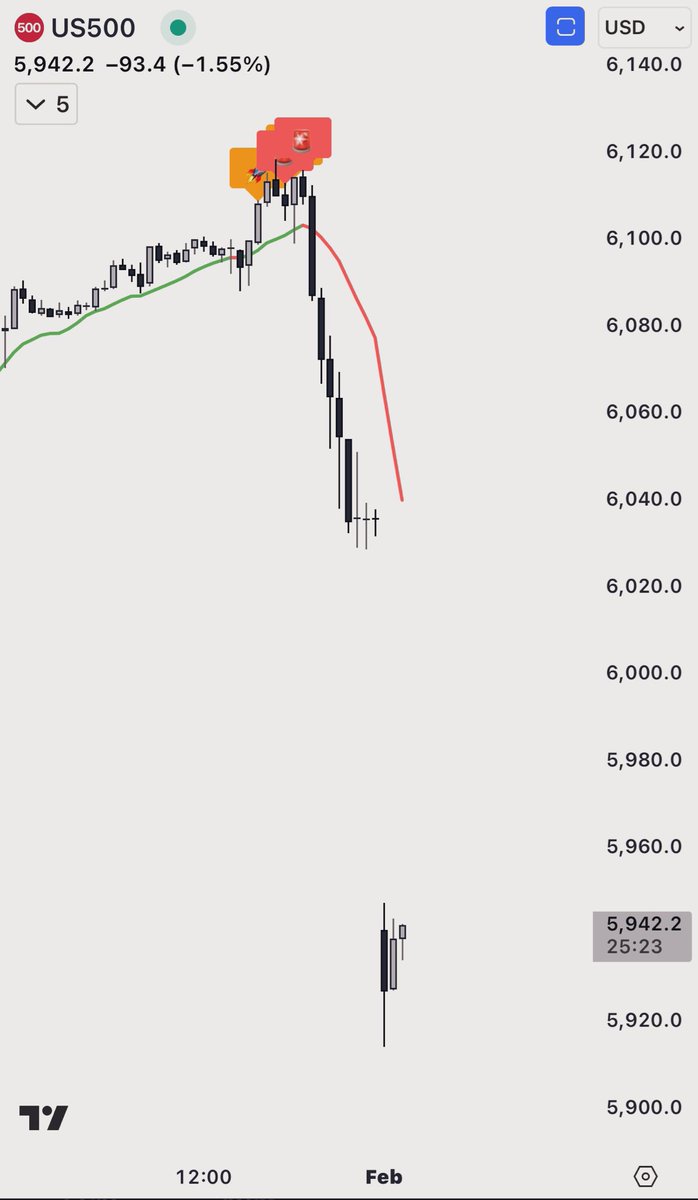Image resolution: width=698 pixels, height=1200 pixels.
Task: Open the TradingView logo link
Action: click(x=44, y=1118)
